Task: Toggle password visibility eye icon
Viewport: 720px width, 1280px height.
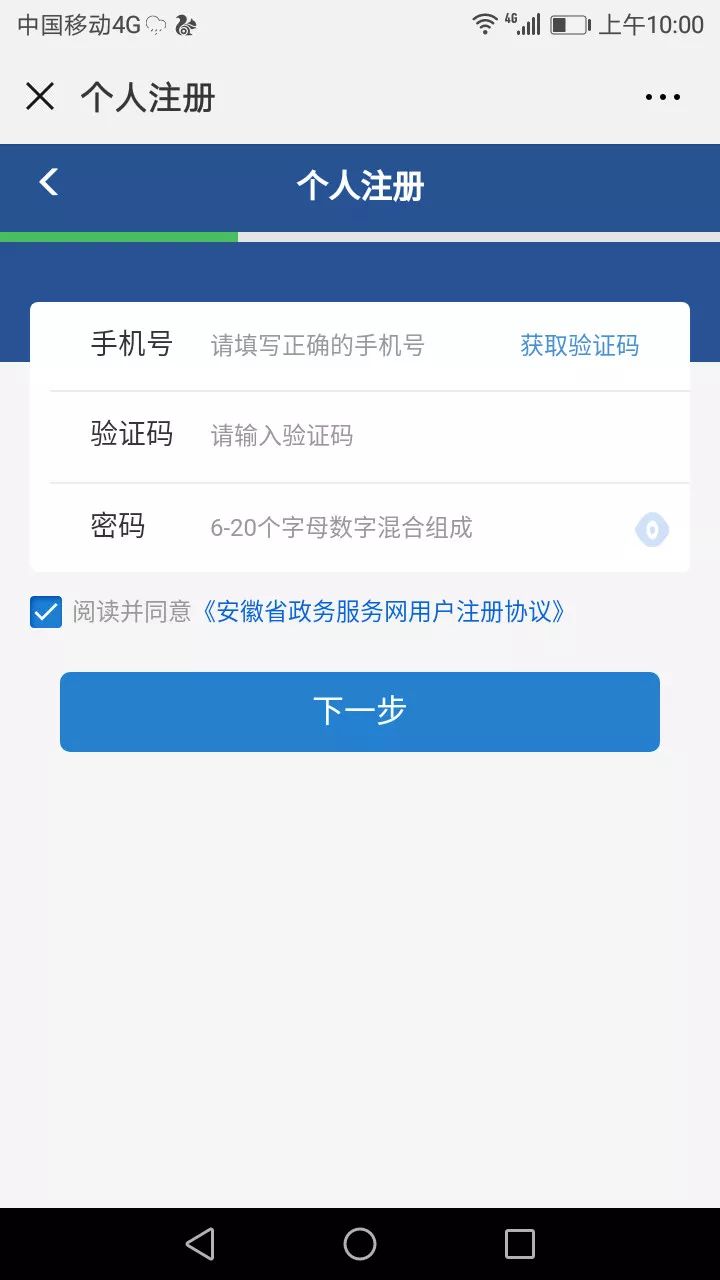Action: pyautogui.click(x=652, y=529)
